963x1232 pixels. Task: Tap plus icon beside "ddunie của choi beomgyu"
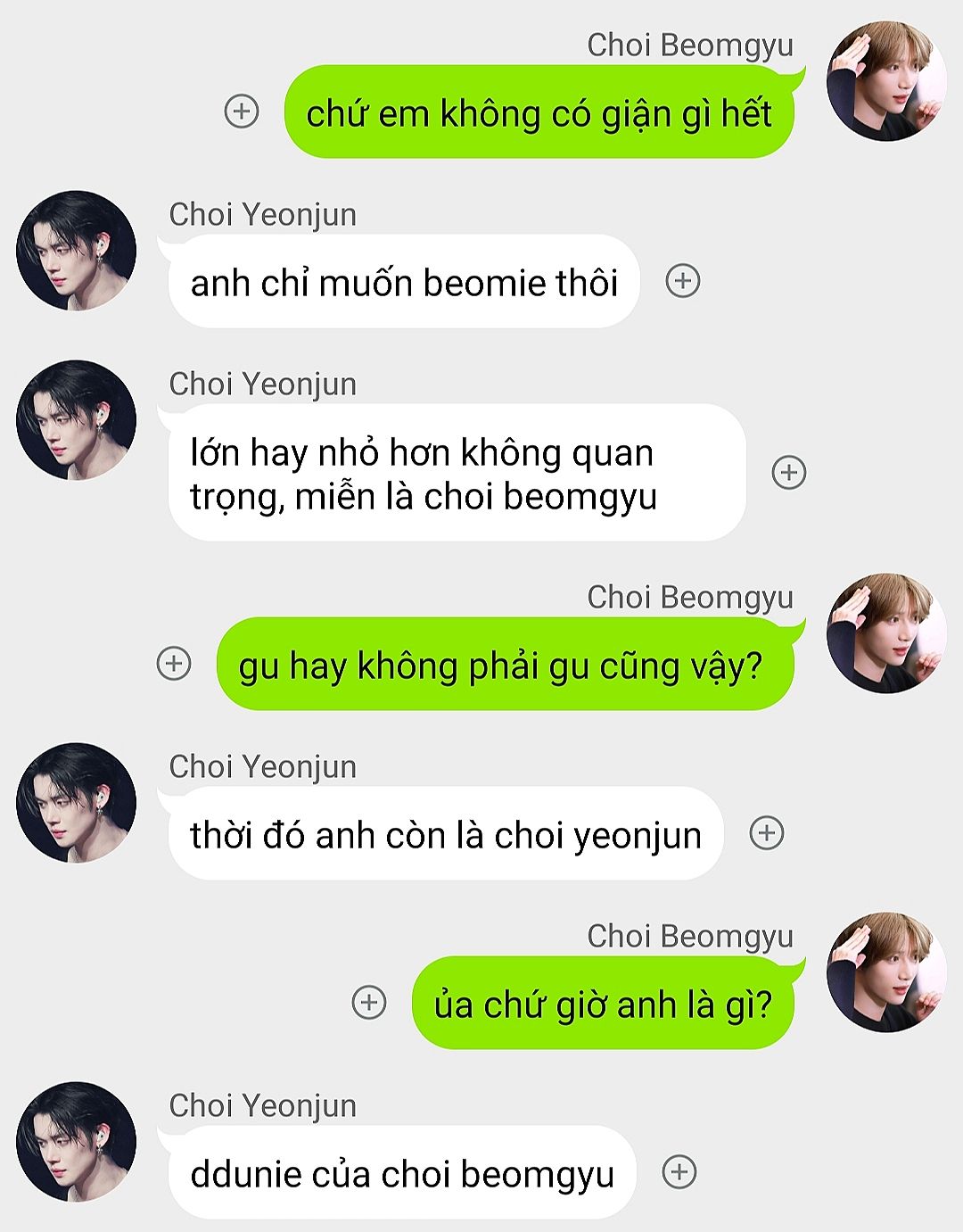tap(679, 1171)
